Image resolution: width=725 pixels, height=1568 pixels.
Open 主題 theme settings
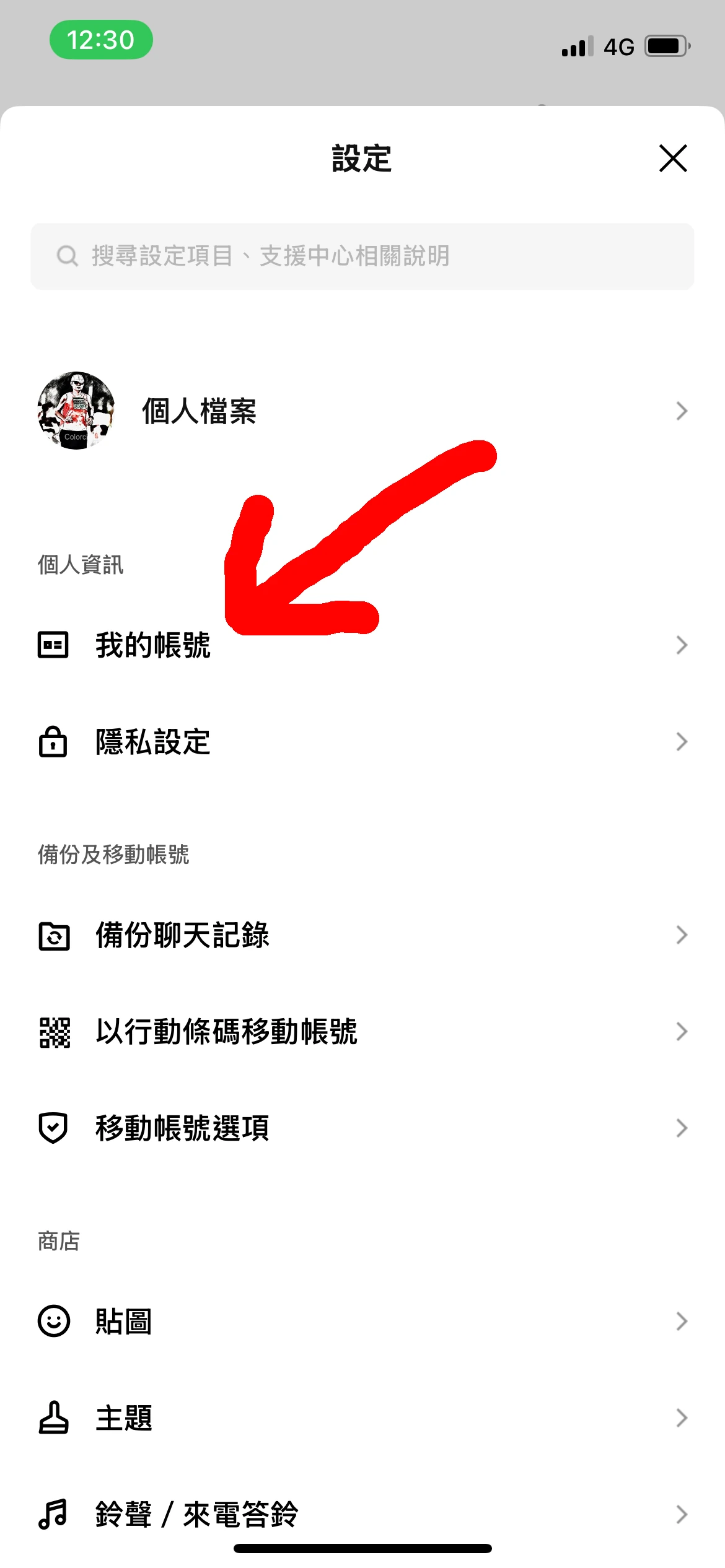pos(362,1418)
